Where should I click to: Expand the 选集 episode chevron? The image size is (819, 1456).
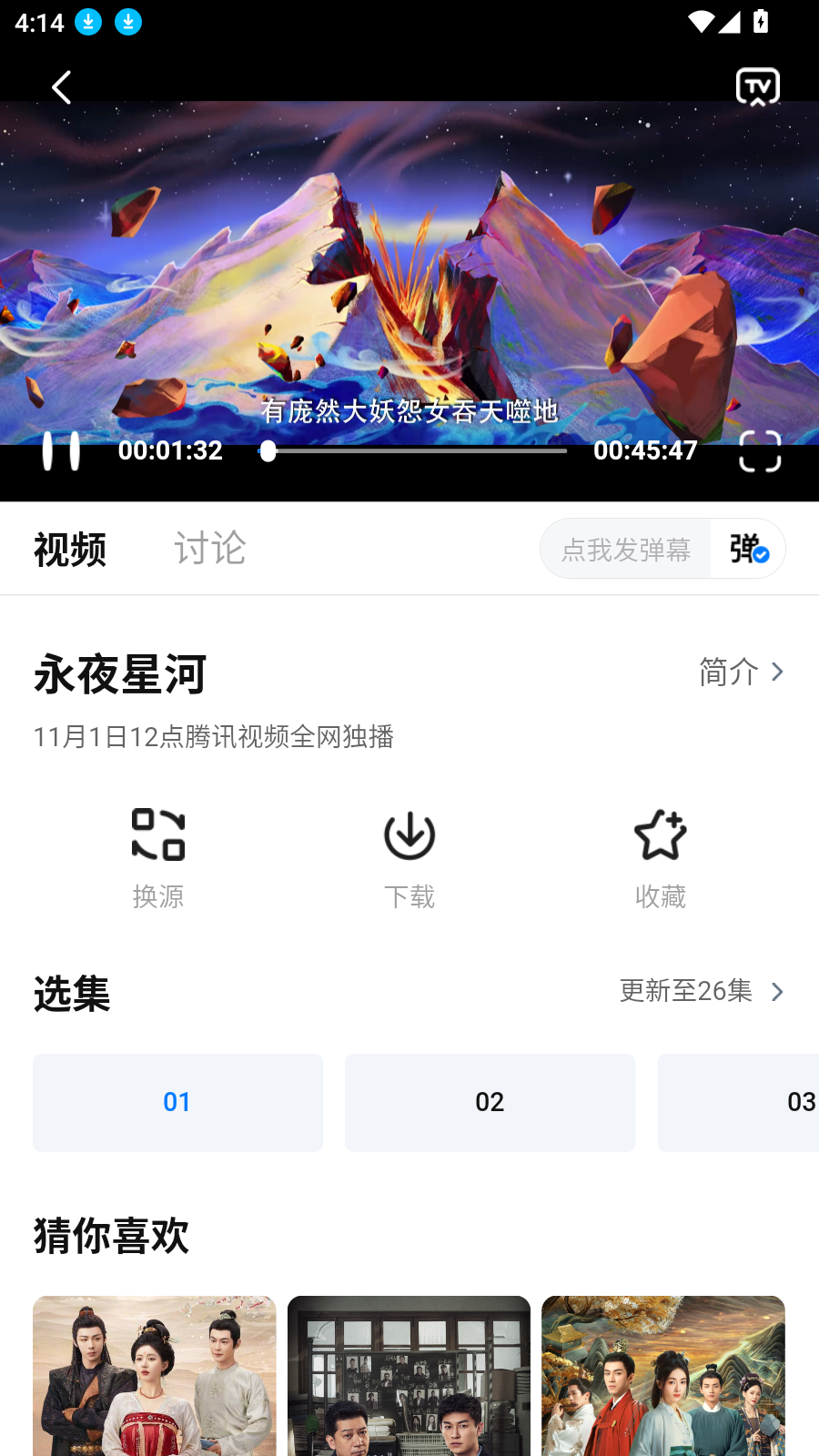pyautogui.click(x=776, y=992)
